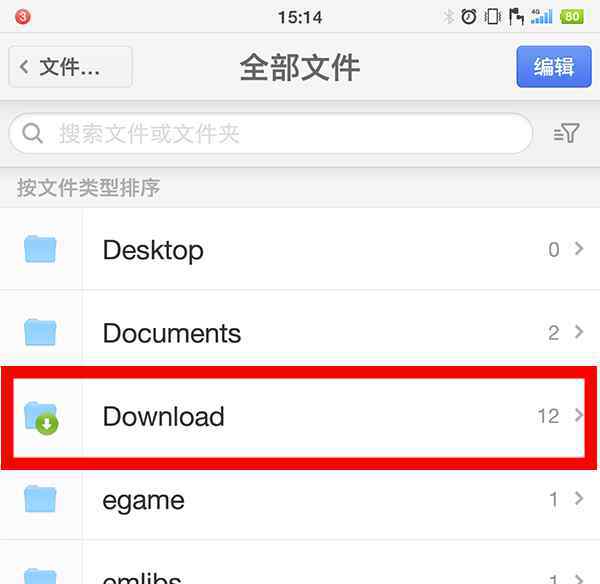Image resolution: width=600 pixels, height=584 pixels.
Task: Open the egame folder
Action: [300, 499]
